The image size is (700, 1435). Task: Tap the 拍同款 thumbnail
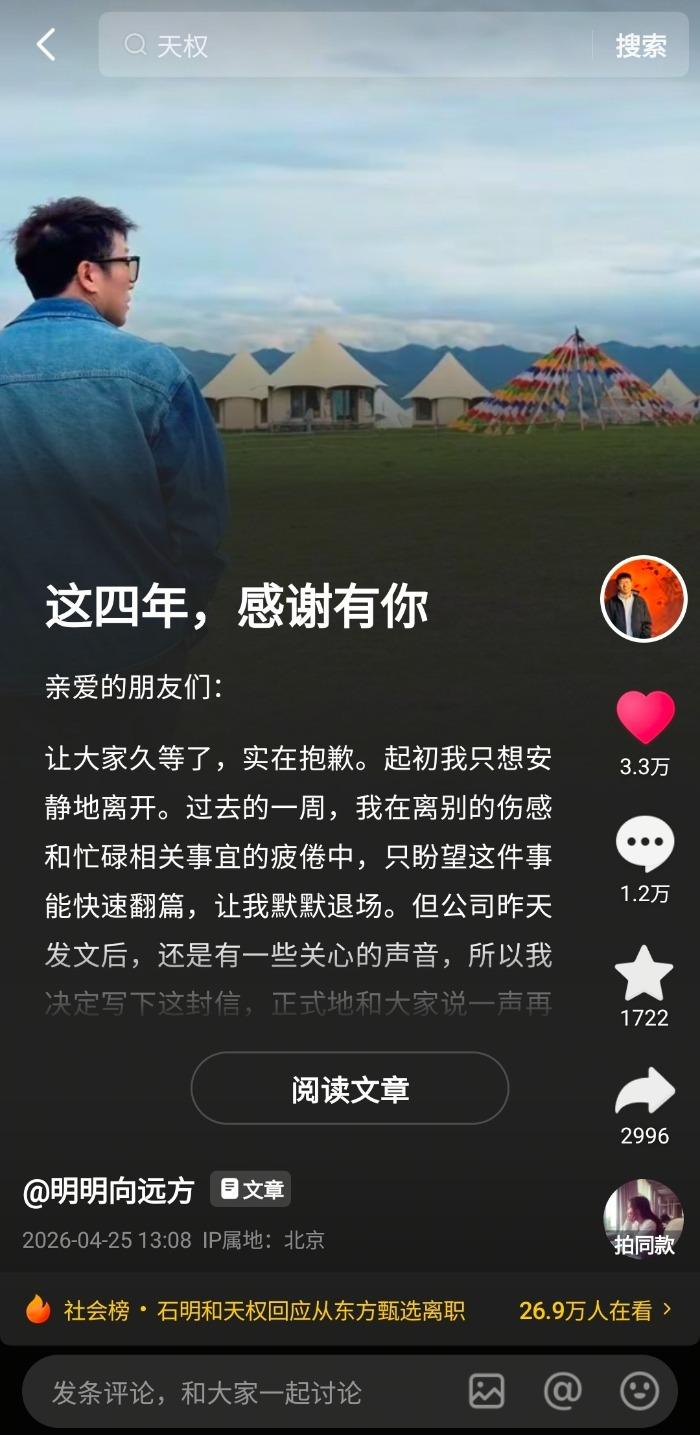coord(644,1219)
